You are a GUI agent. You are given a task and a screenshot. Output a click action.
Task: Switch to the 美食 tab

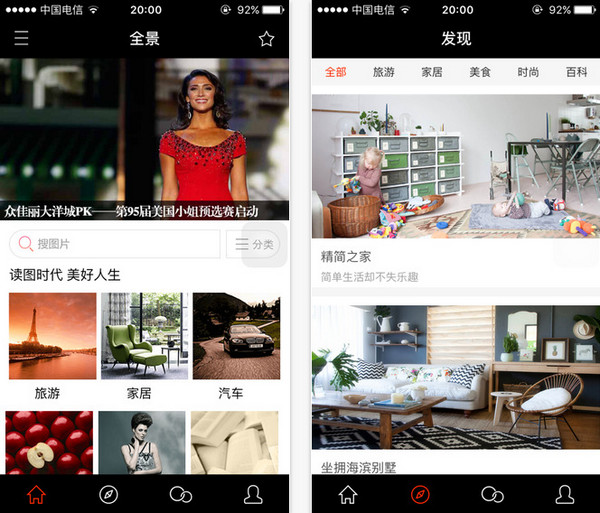(481, 72)
